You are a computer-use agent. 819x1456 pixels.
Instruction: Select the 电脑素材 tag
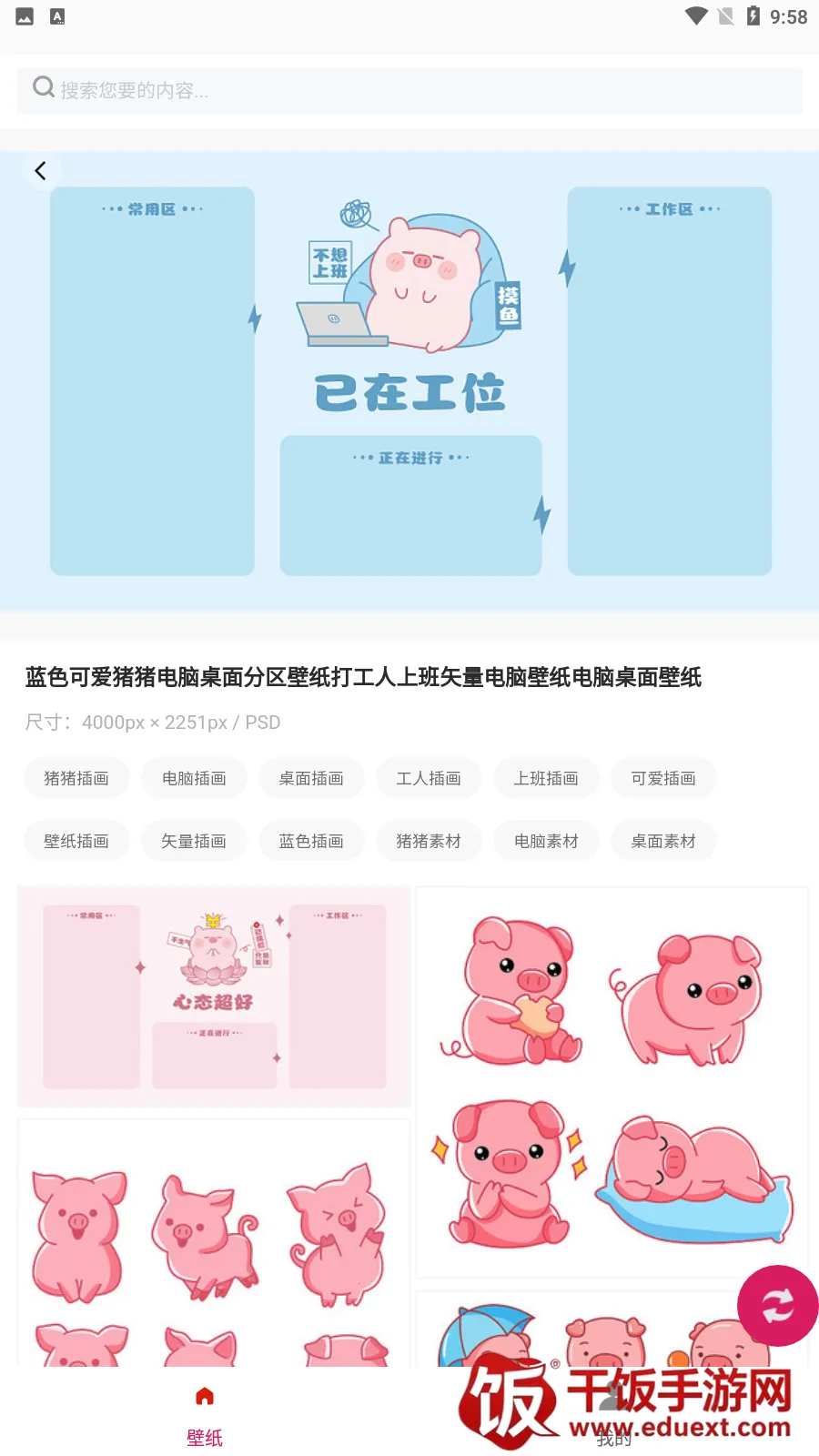tap(546, 841)
